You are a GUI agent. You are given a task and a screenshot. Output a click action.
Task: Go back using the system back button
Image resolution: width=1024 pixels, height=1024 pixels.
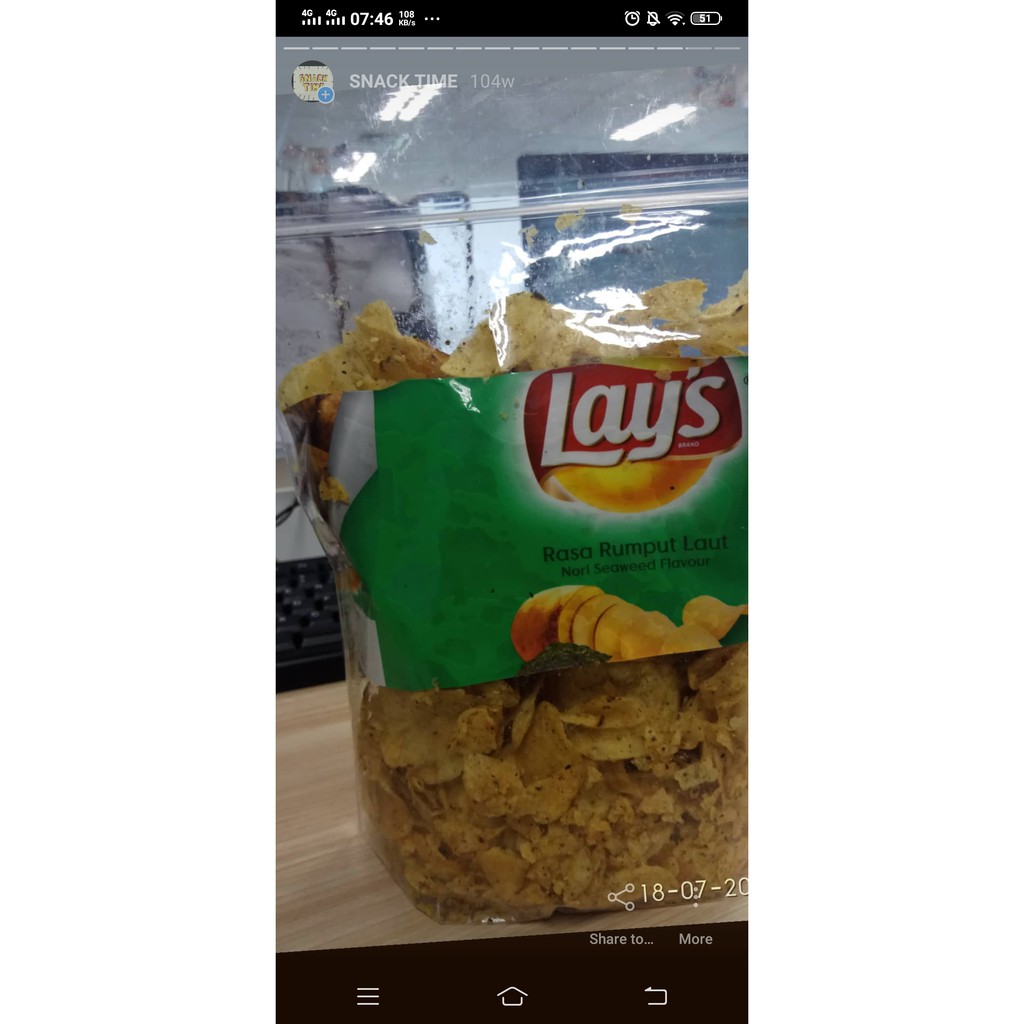pos(655,996)
